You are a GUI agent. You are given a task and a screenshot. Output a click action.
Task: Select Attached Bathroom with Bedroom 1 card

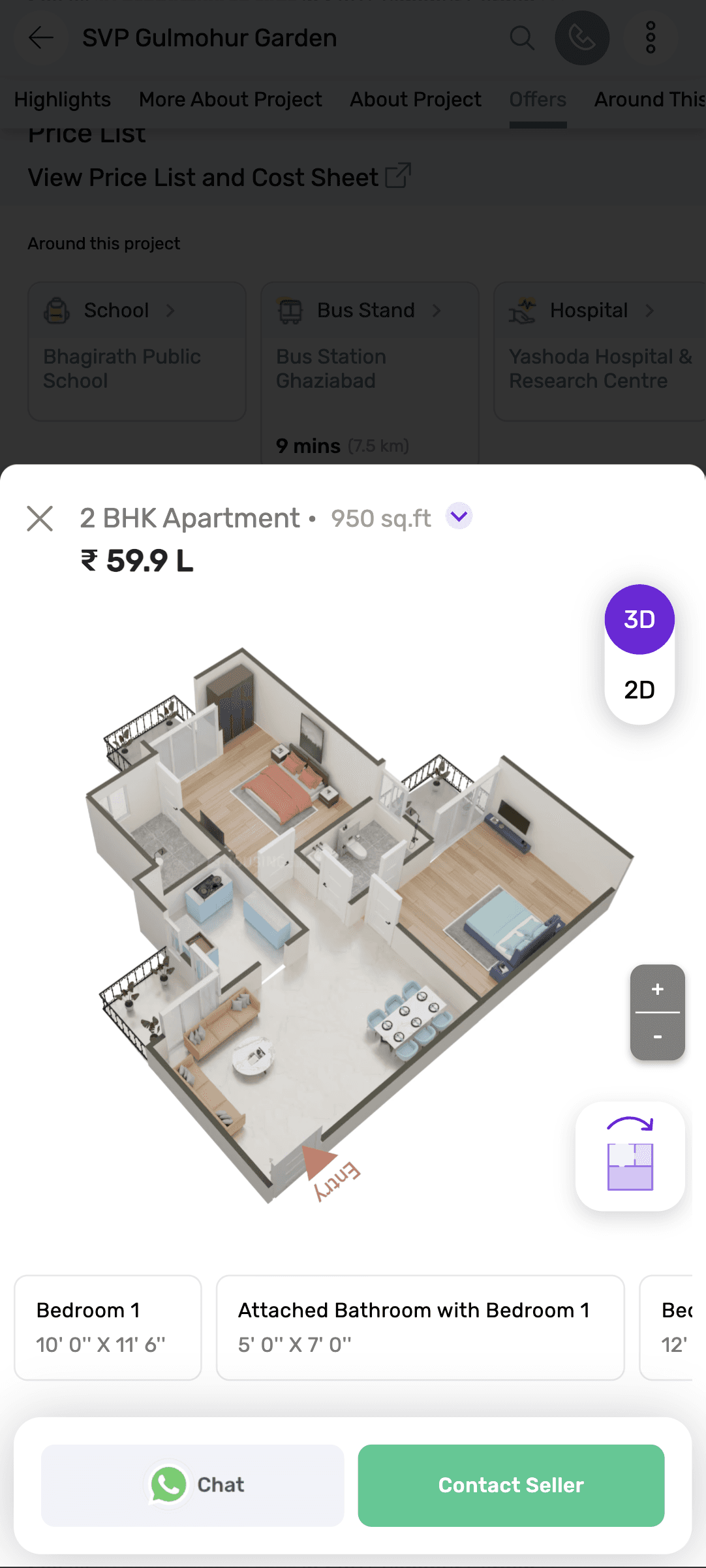pos(420,1327)
